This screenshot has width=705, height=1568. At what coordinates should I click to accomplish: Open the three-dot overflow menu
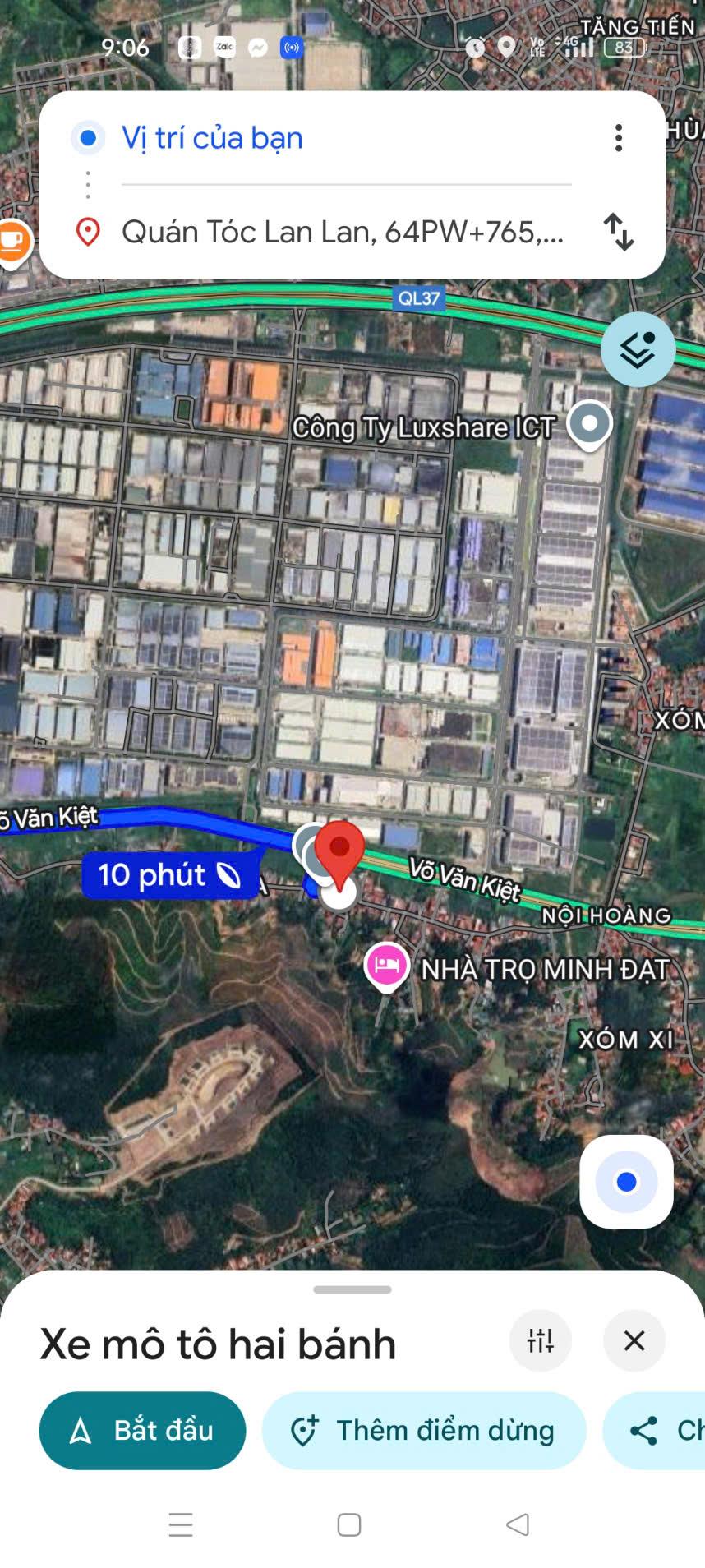618,138
